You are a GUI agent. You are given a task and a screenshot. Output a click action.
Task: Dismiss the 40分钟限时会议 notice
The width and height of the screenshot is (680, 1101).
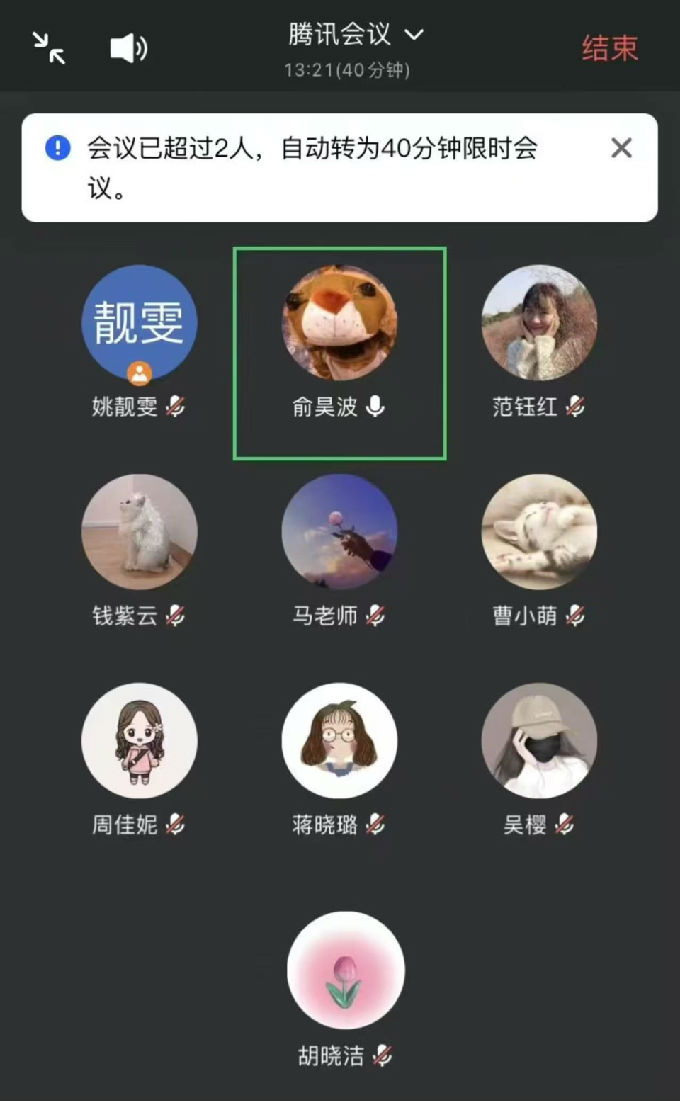(621, 149)
